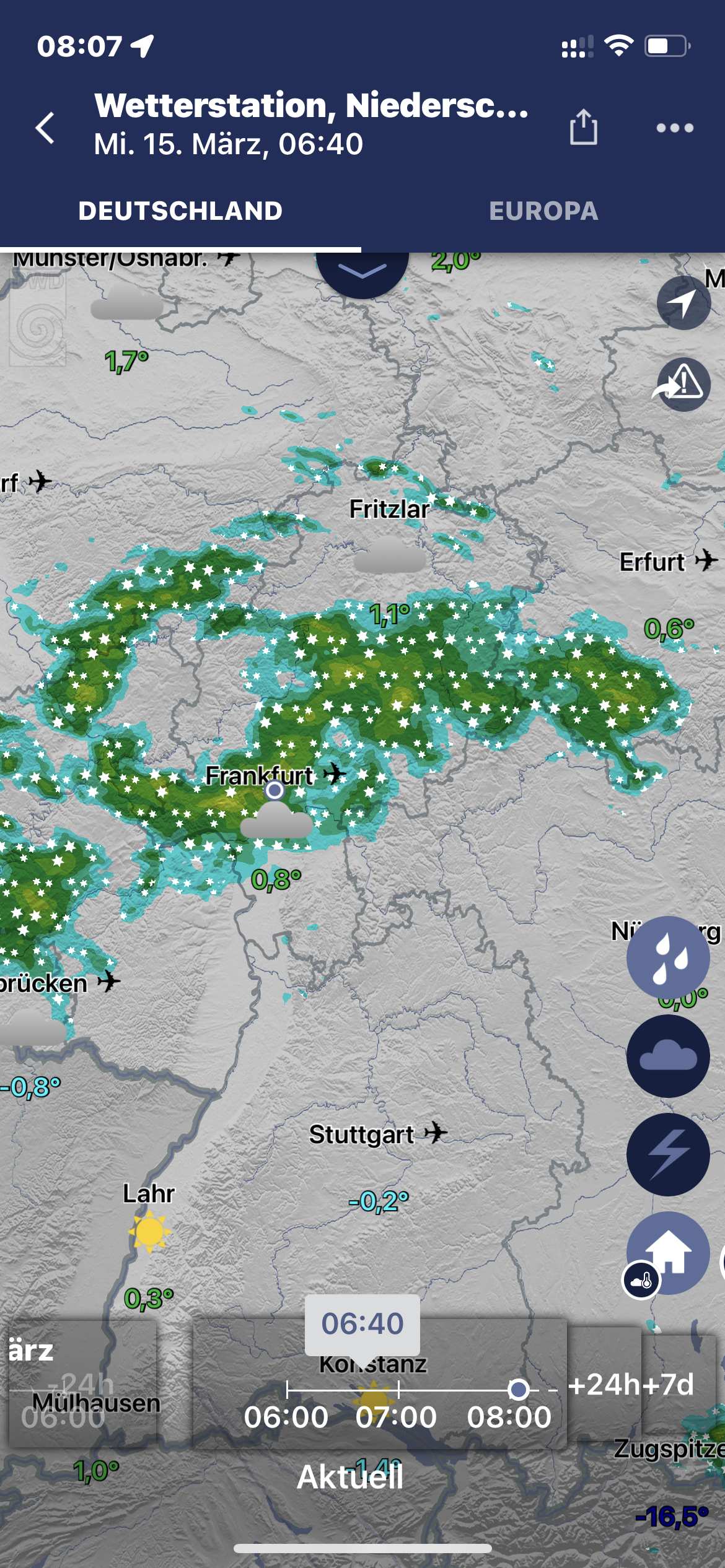Open the +24h forecast timeline
Screen dimensions: 725x1568
(603, 1385)
